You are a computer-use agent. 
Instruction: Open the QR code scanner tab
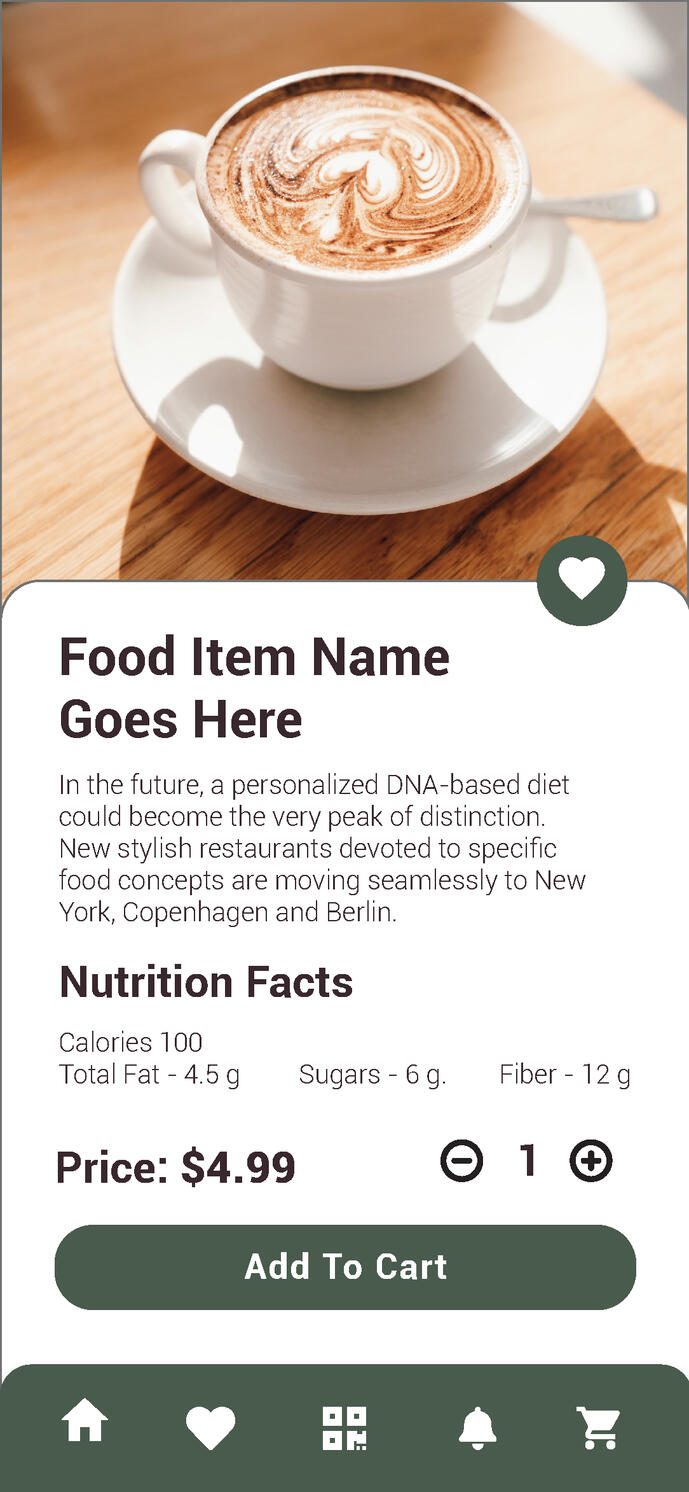point(344,1427)
